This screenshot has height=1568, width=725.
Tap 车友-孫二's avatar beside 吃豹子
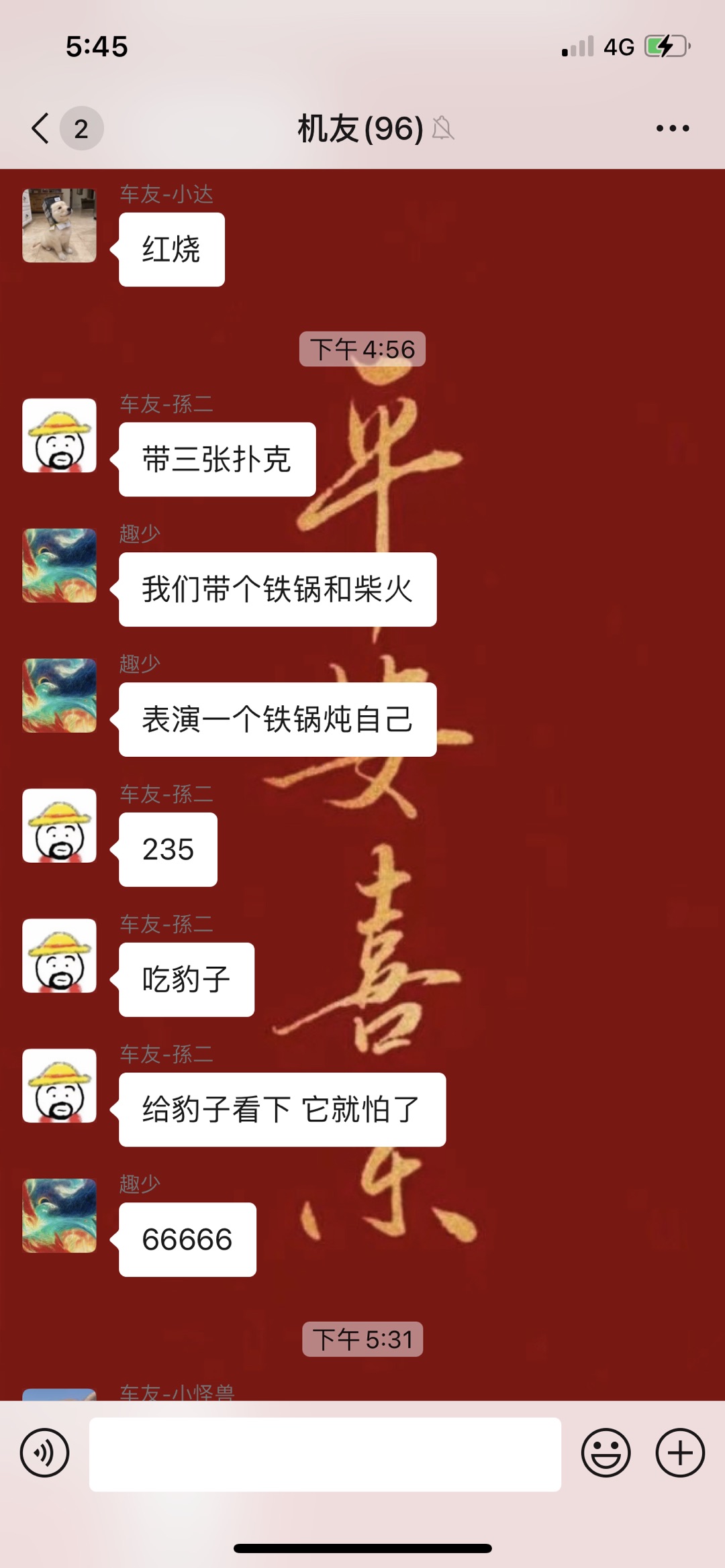59,955
